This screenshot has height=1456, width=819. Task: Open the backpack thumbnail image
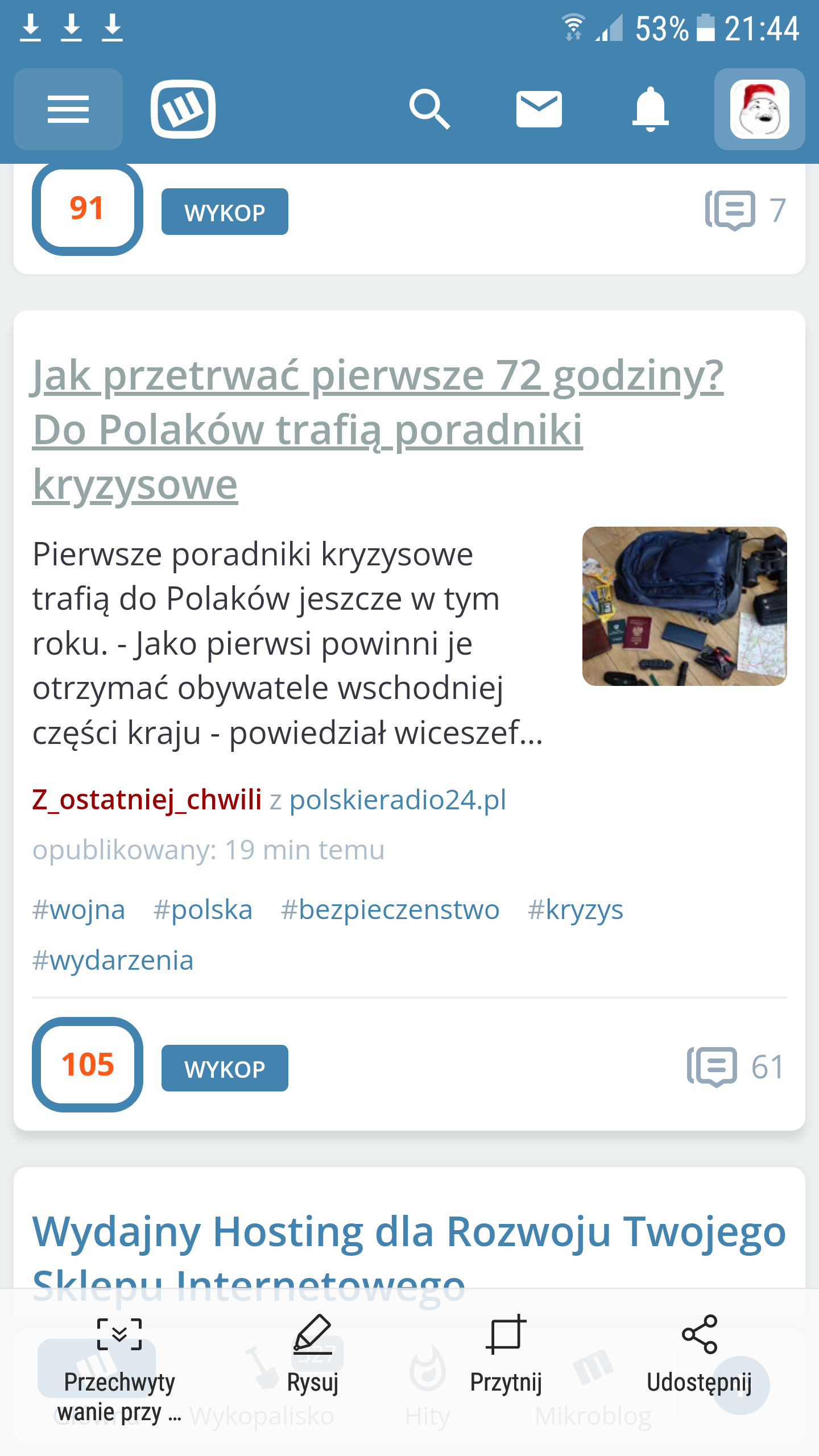tap(684, 606)
